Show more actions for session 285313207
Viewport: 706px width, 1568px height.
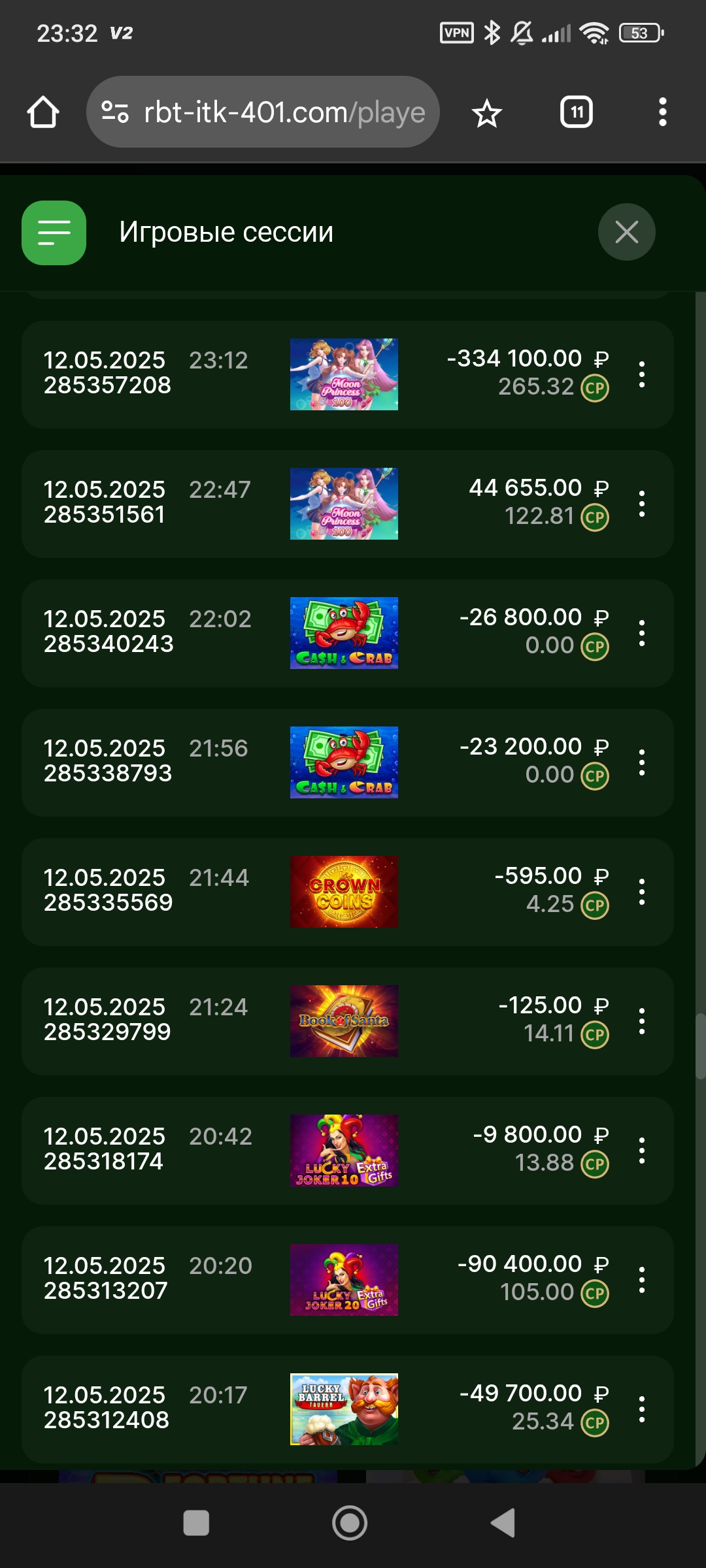[642, 1280]
